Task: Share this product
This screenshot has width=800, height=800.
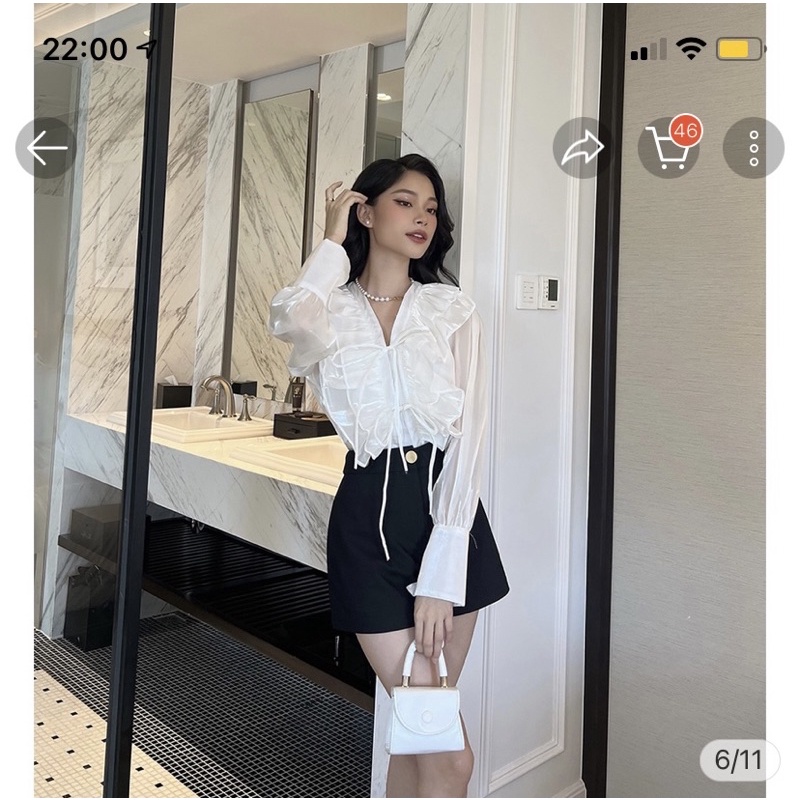Action: tap(583, 148)
